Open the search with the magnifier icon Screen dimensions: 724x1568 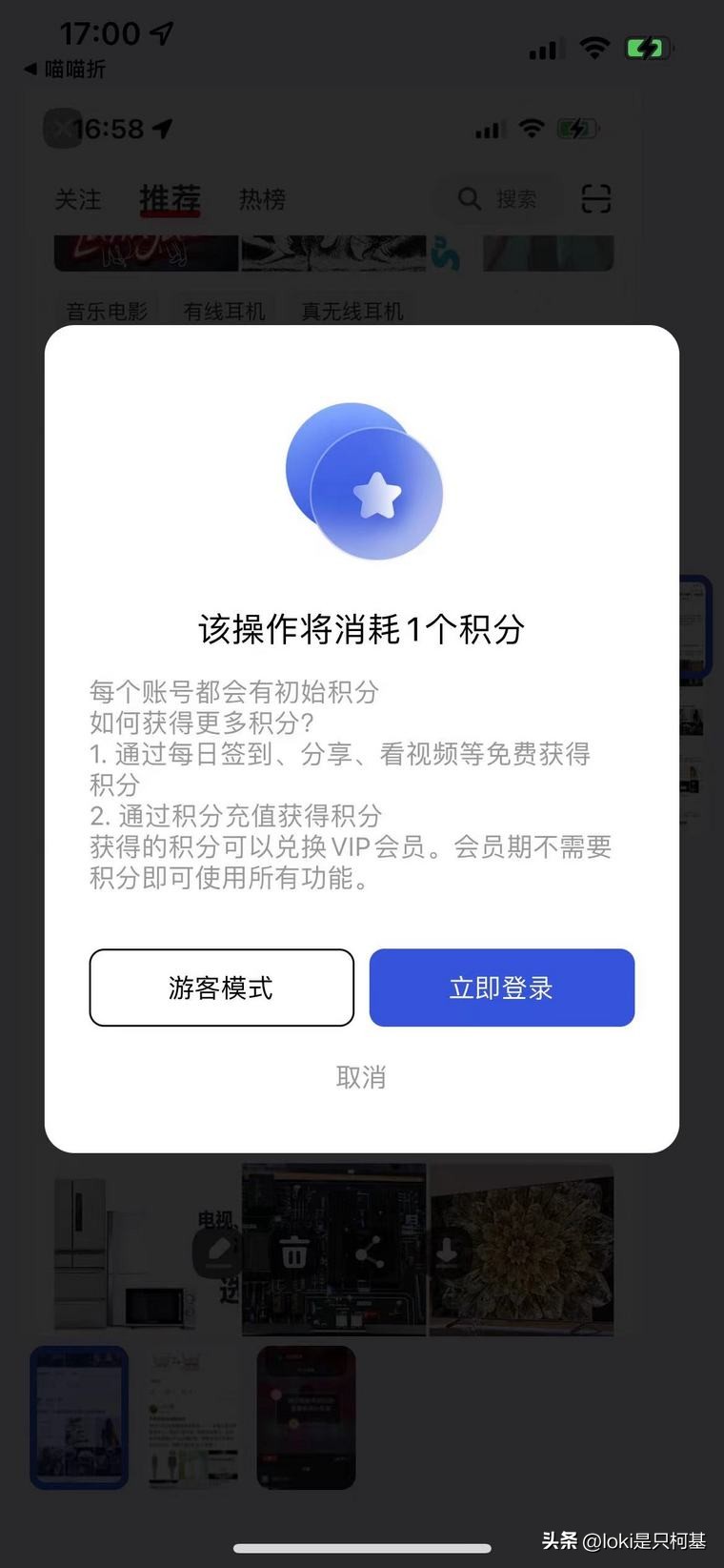469,198
